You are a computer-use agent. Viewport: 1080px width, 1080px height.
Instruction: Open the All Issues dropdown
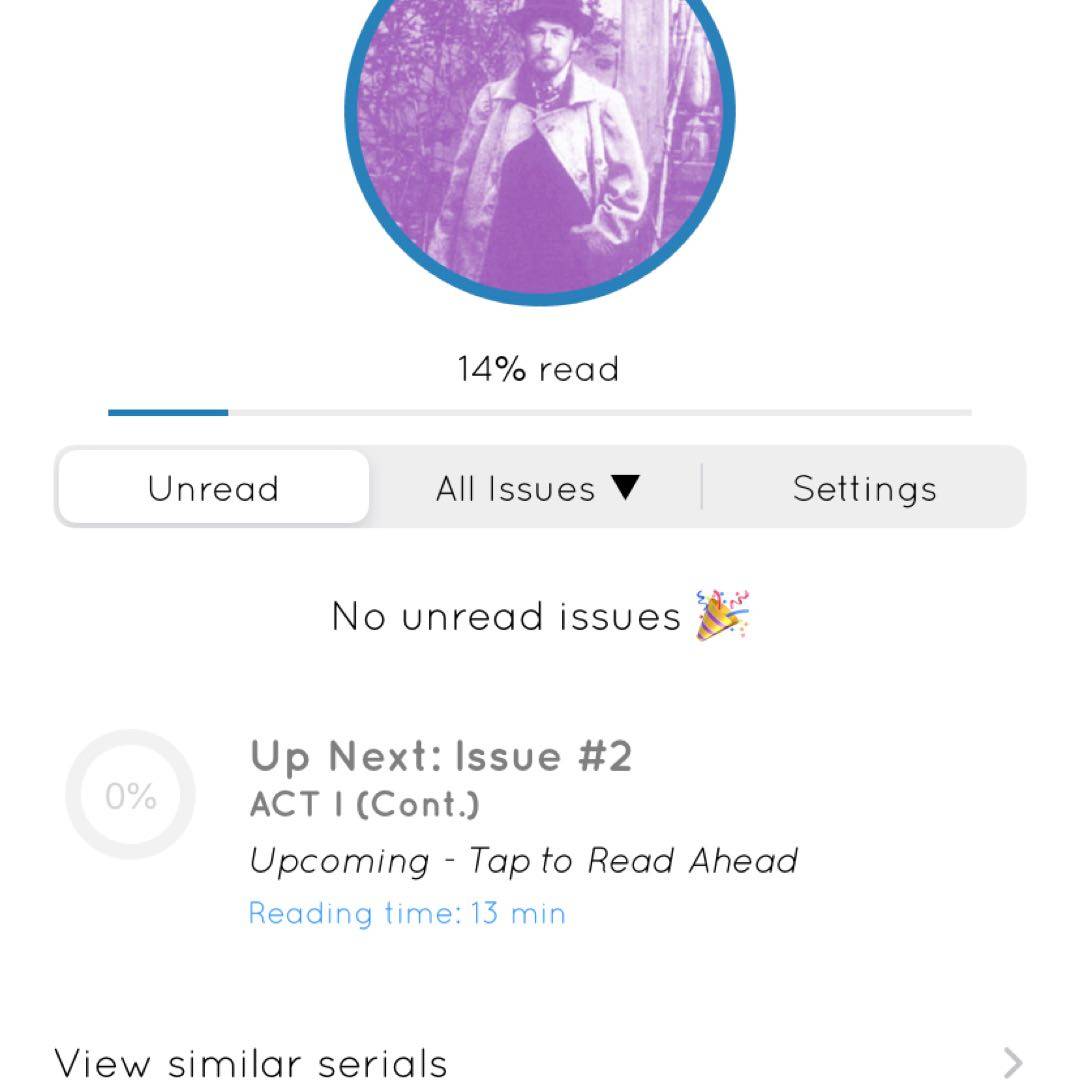point(537,488)
